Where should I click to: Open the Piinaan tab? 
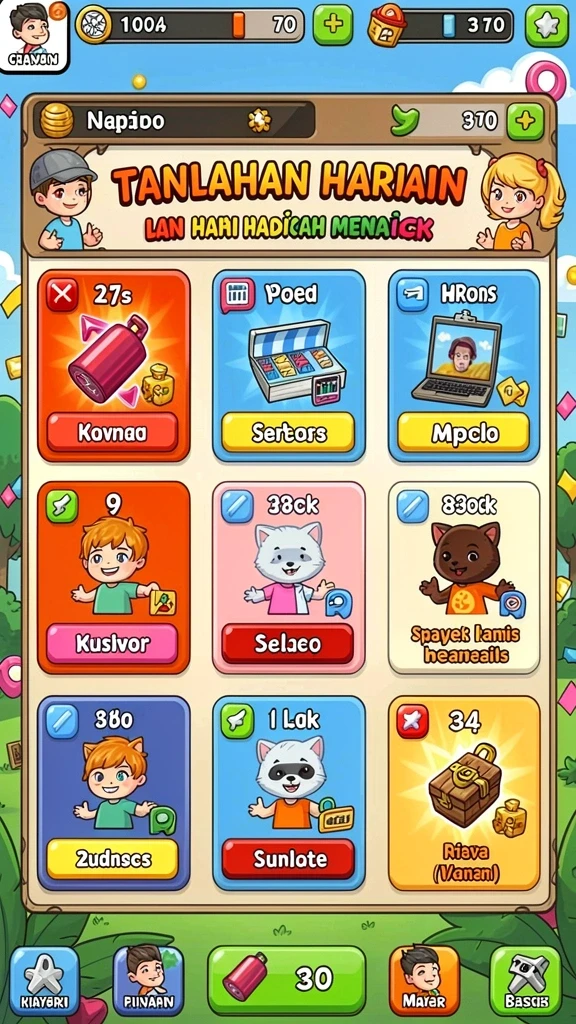(148, 980)
